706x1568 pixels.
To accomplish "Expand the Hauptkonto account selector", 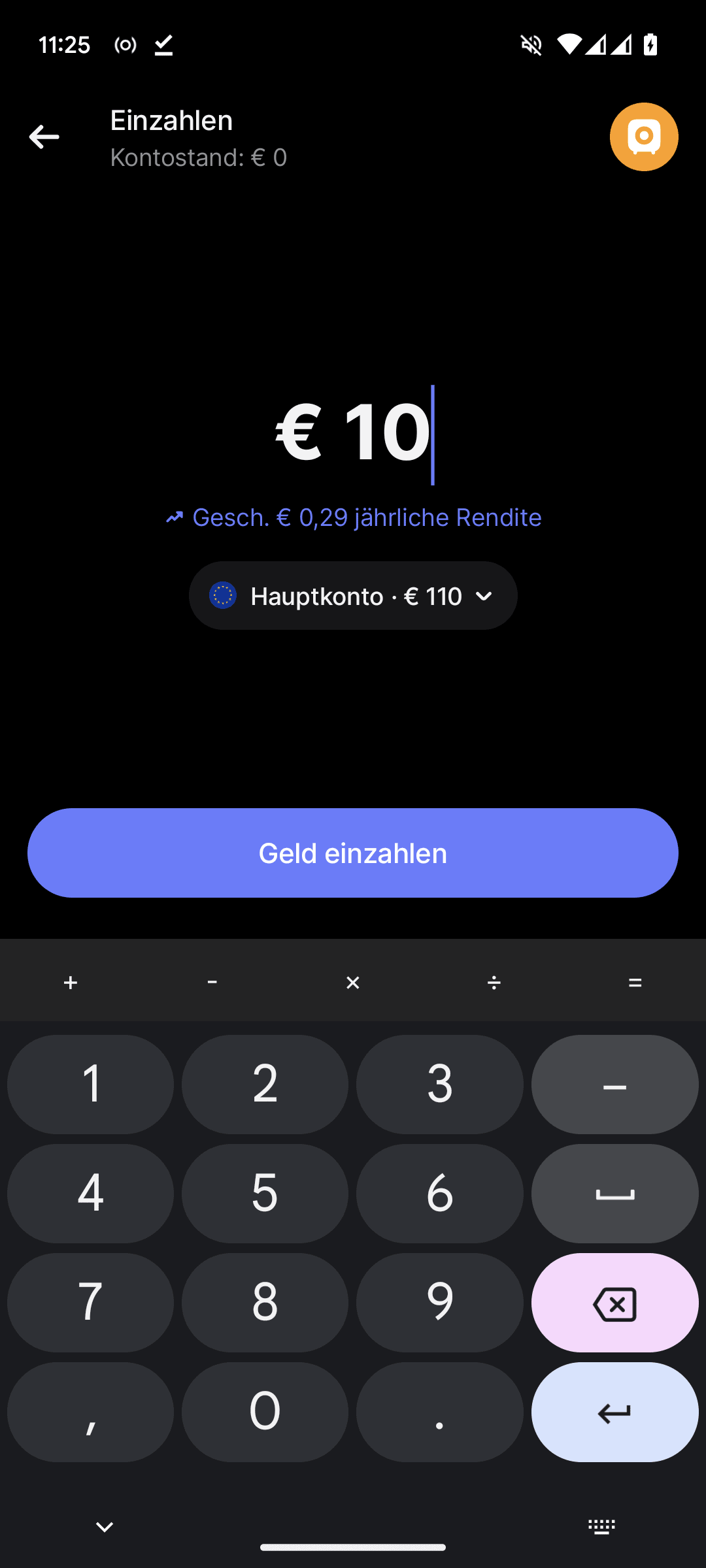I will point(353,596).
